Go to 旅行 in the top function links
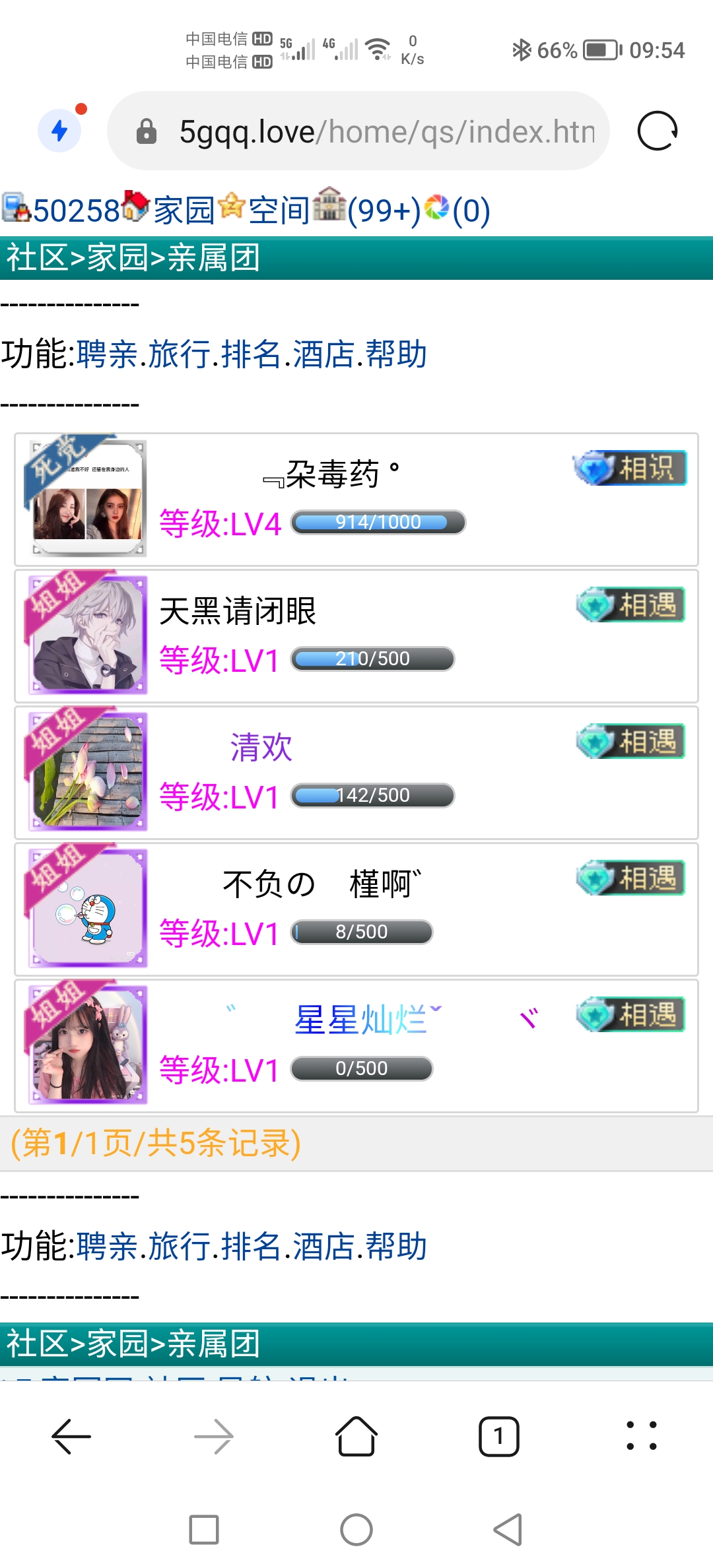Viewport: 713px width, 1568px height. (179, 354)
